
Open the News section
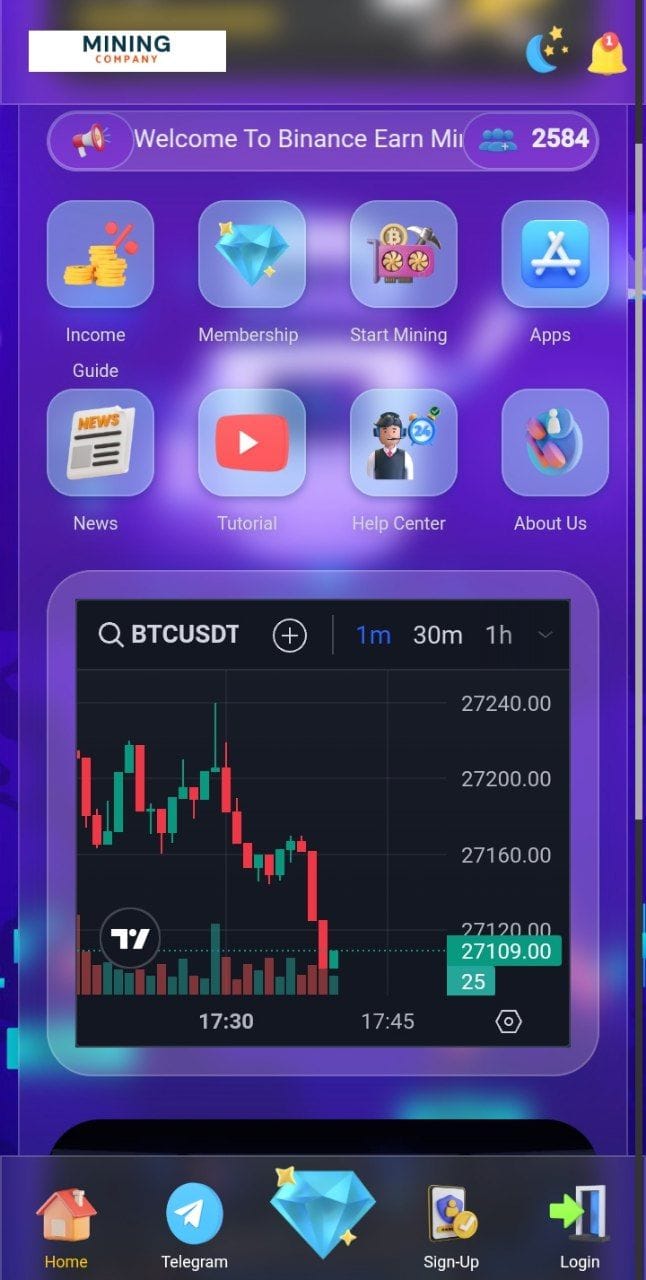coord(100,443)
